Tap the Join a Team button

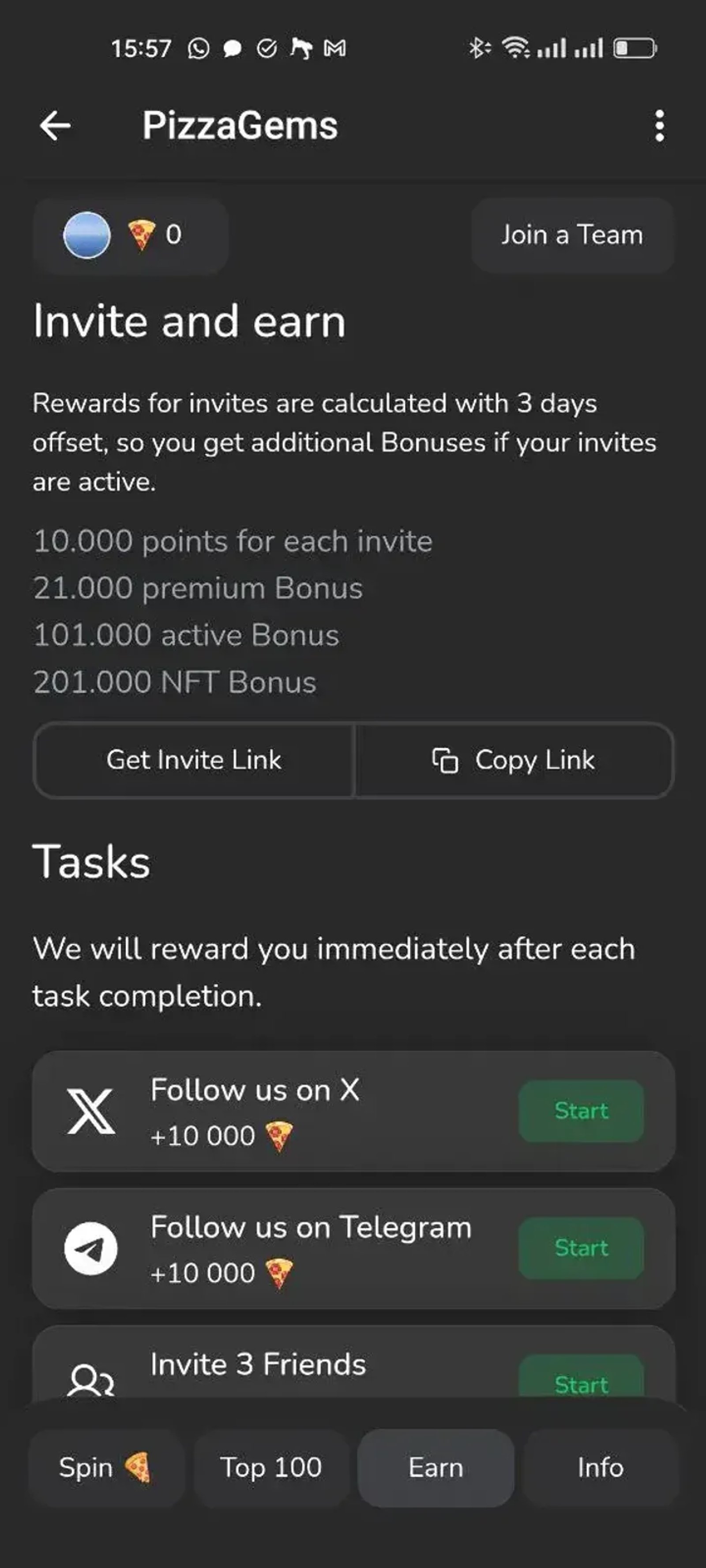click(x=572, y=235)
